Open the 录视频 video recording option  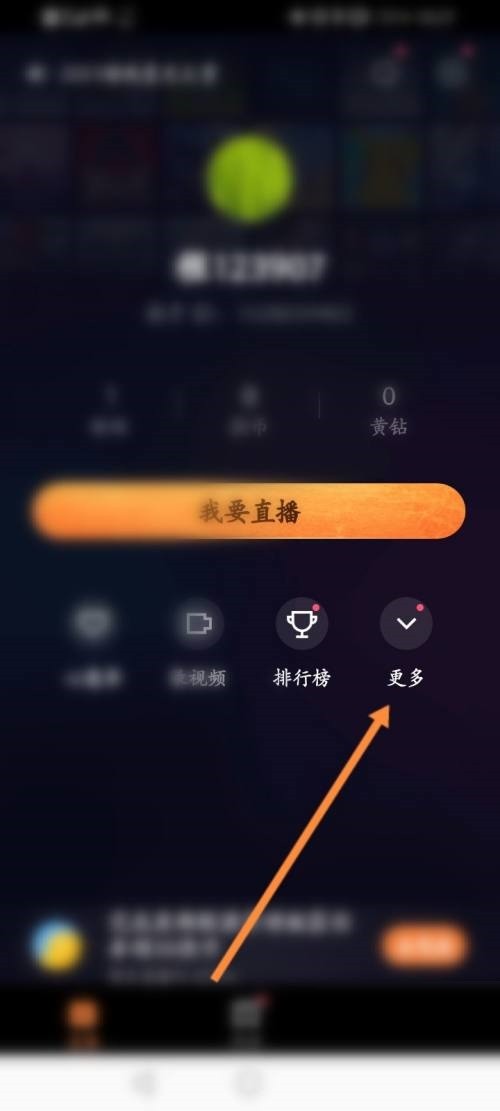click(x=198, y=624)
